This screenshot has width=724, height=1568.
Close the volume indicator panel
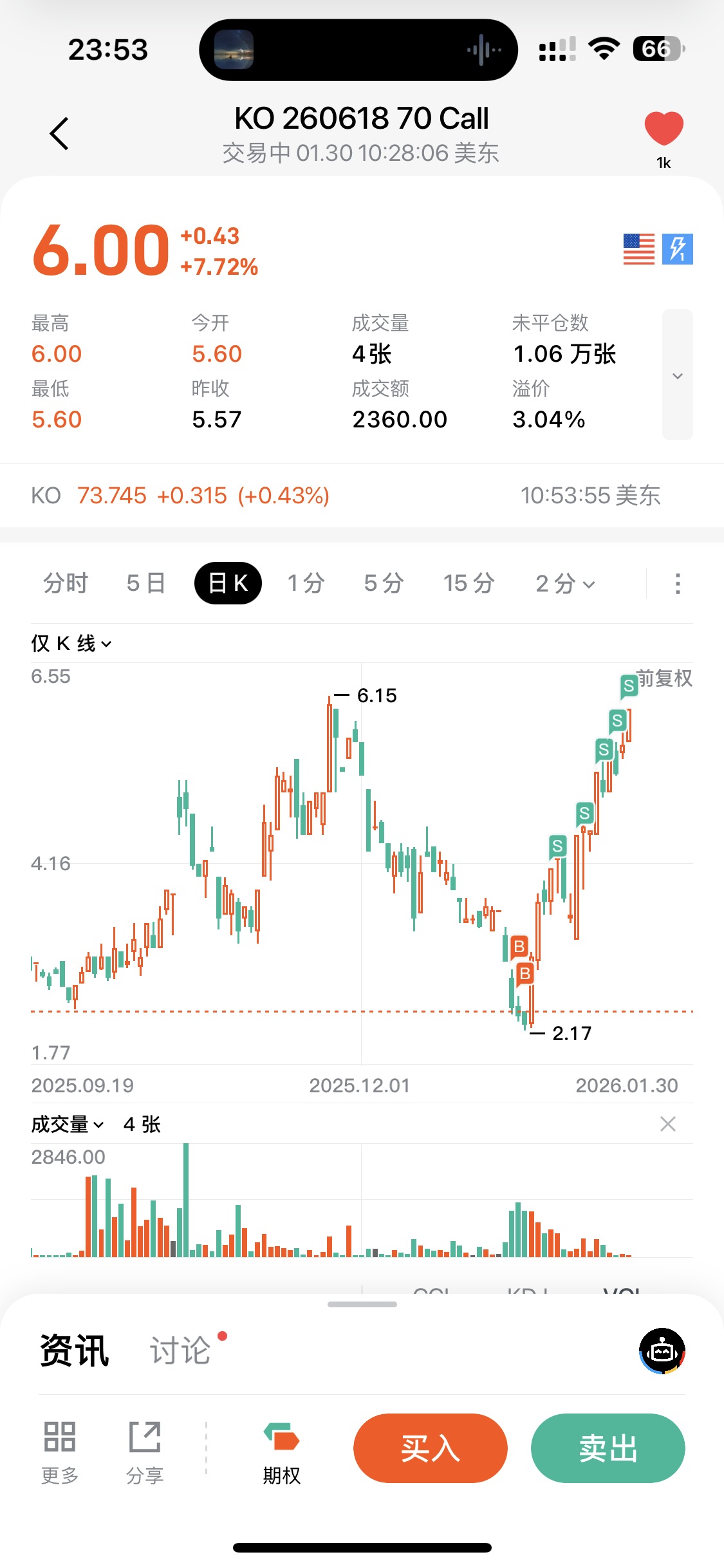668,1125
